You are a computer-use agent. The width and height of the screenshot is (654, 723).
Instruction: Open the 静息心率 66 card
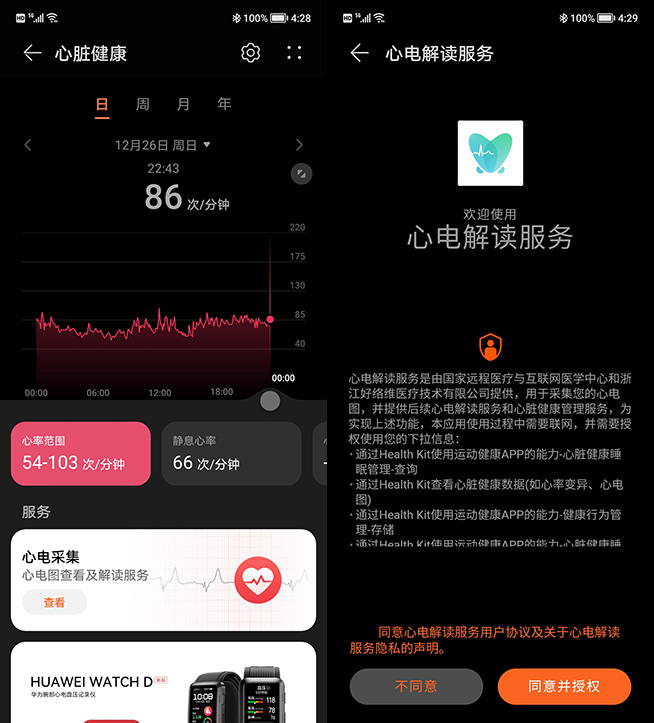(x=231, y=453)
